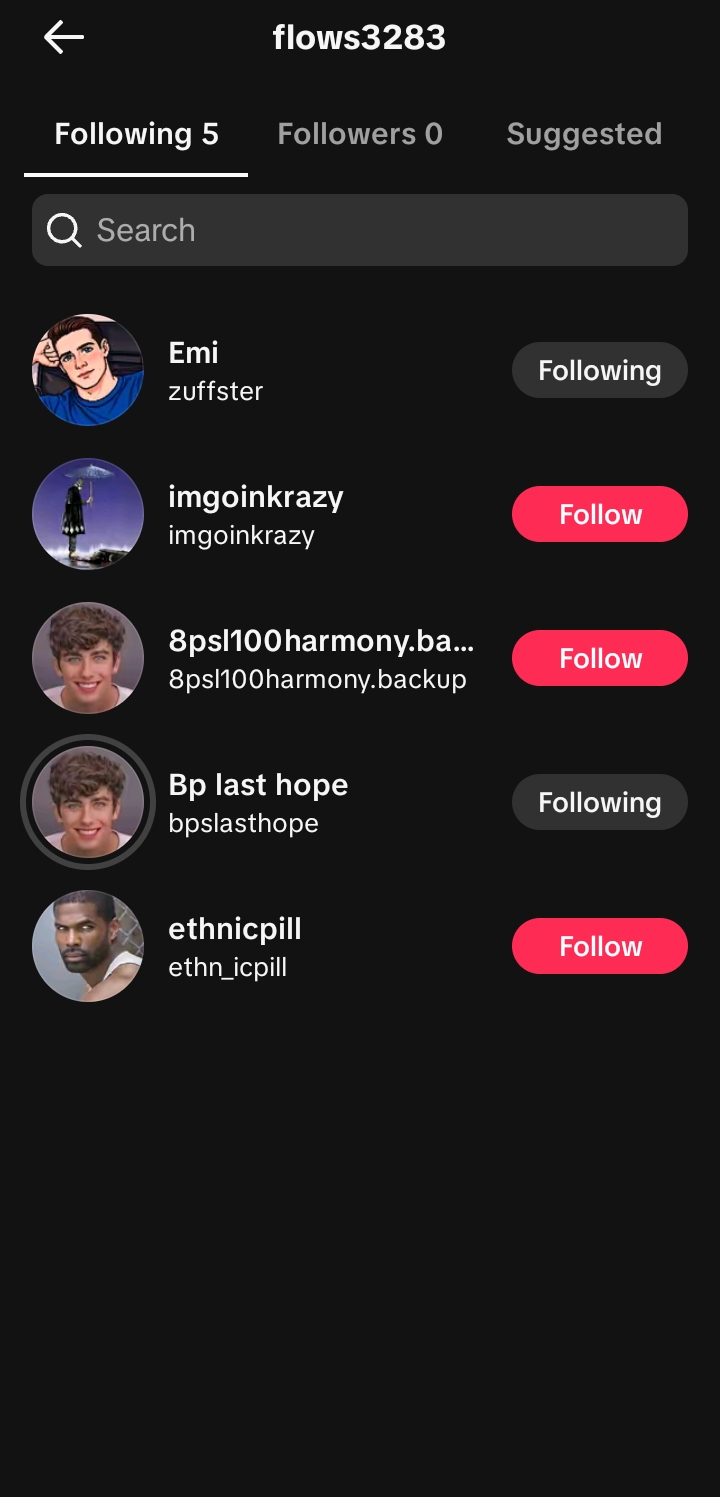View Bp last hope's story avatar
The image size is (720, 1497).
point(88,802)
